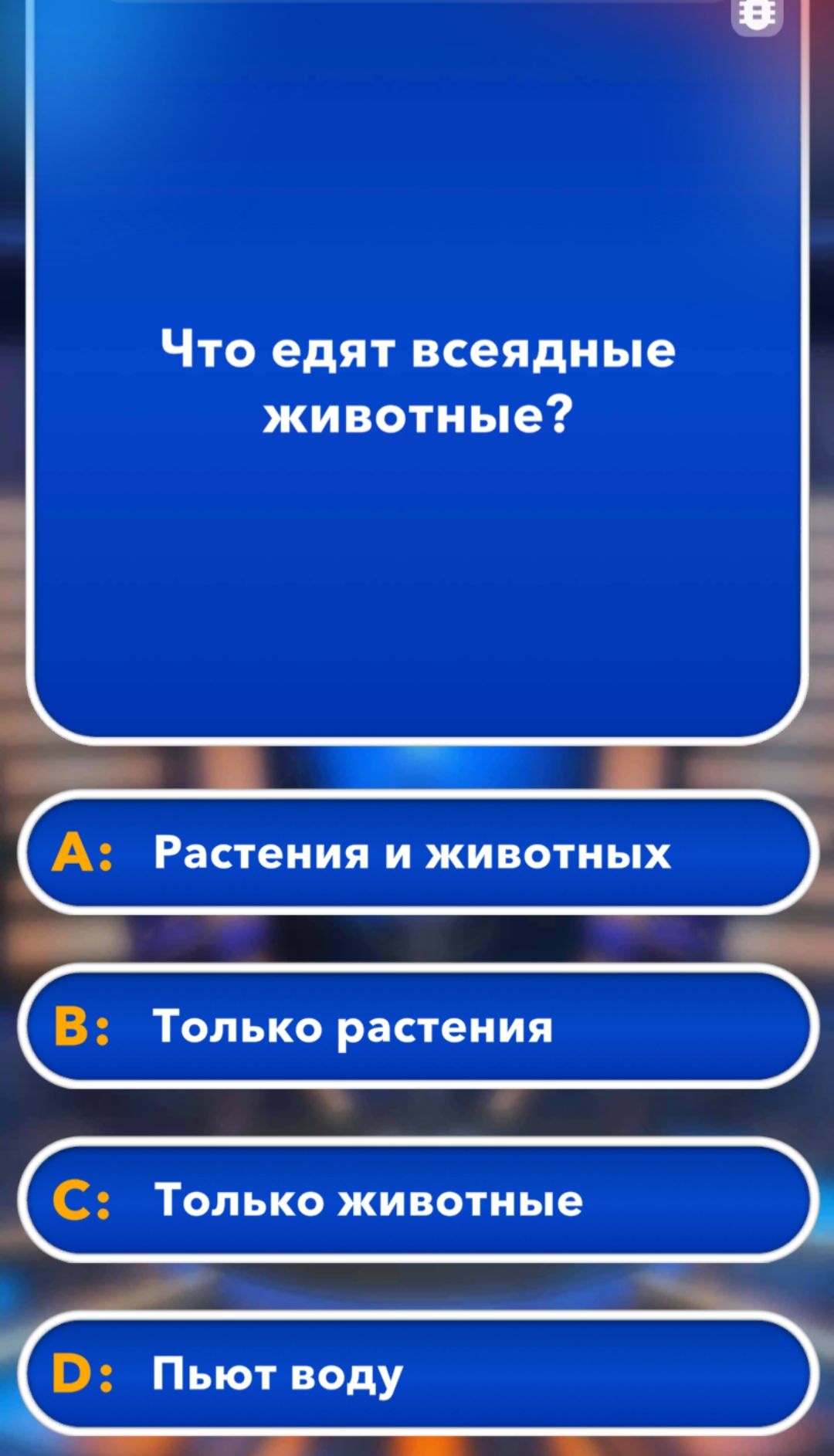This screenshot has height=1456, width=834.
Task: Open the bug report icon
Action: pos(757,15)
